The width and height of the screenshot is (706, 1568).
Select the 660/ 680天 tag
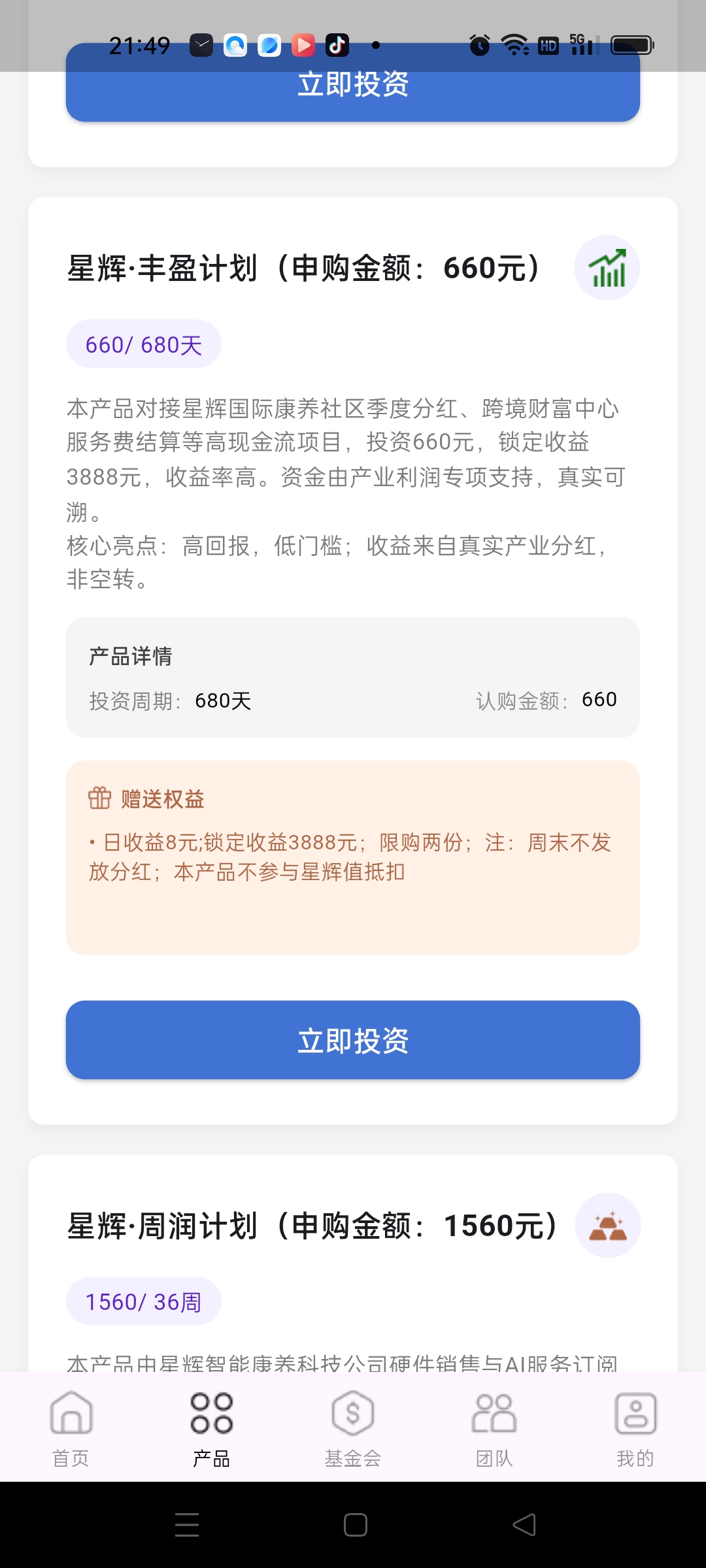tap(144, 343)
